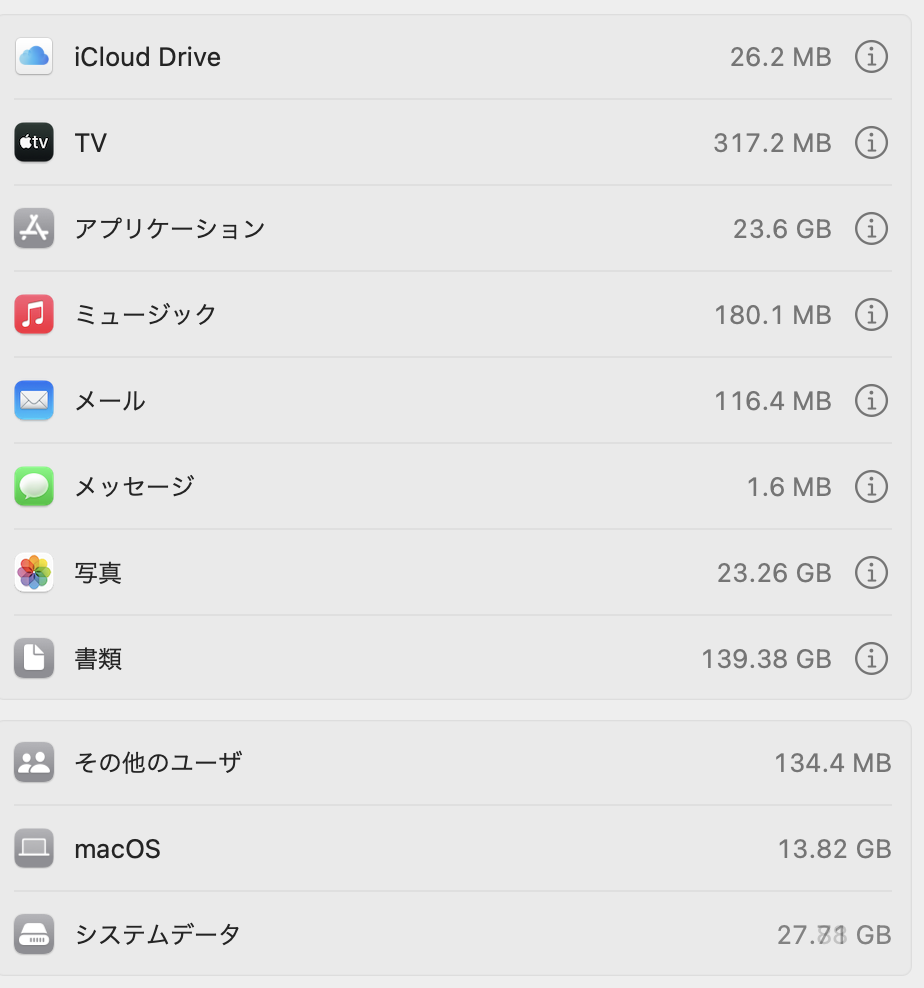This screenshot has height=988, width=924.
Task: Show details for メッセージ storage
Action: pyautogui.click(x=871, y=487)
